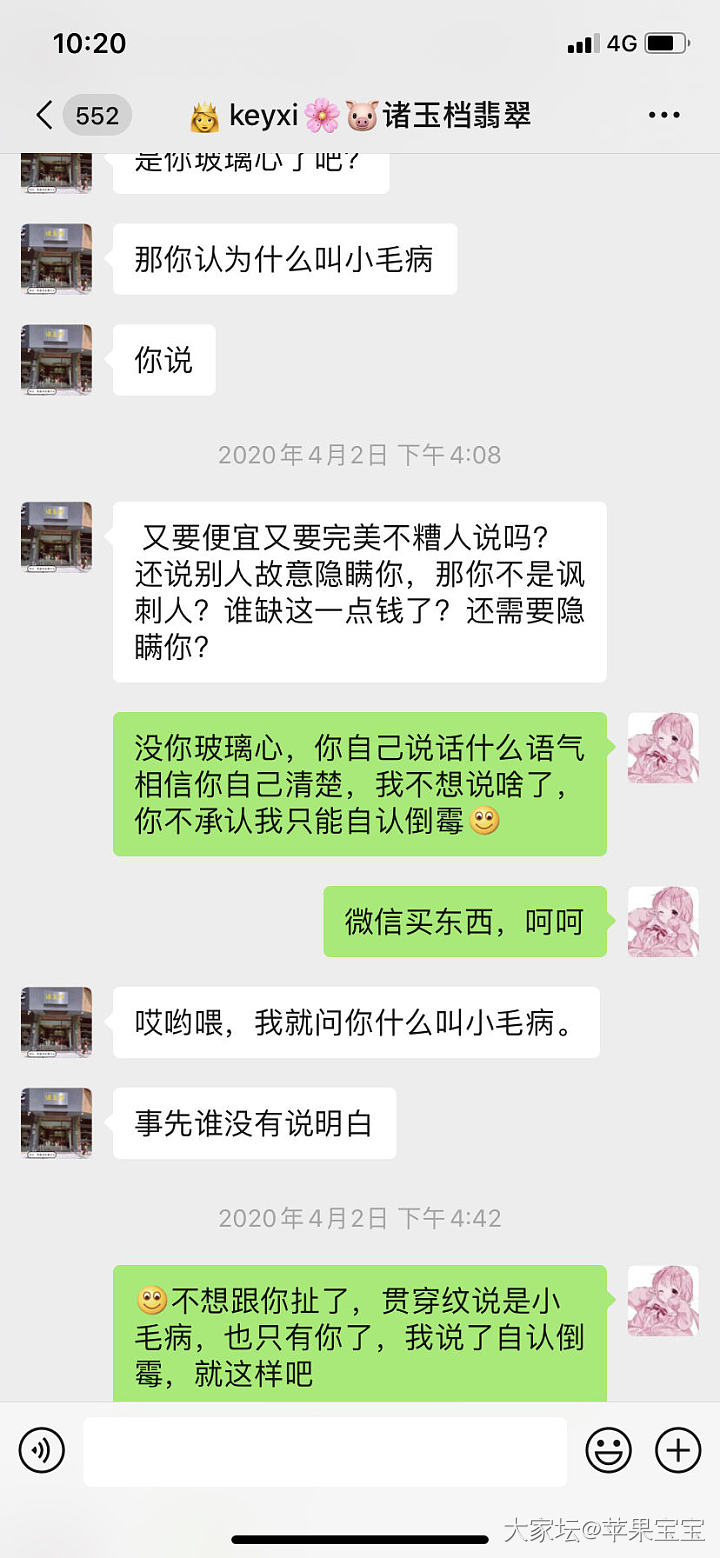Open seller avatar beside "你说" message
Image resolution: width=720 pixels, height=1558 pixels.
click(56, 359)
